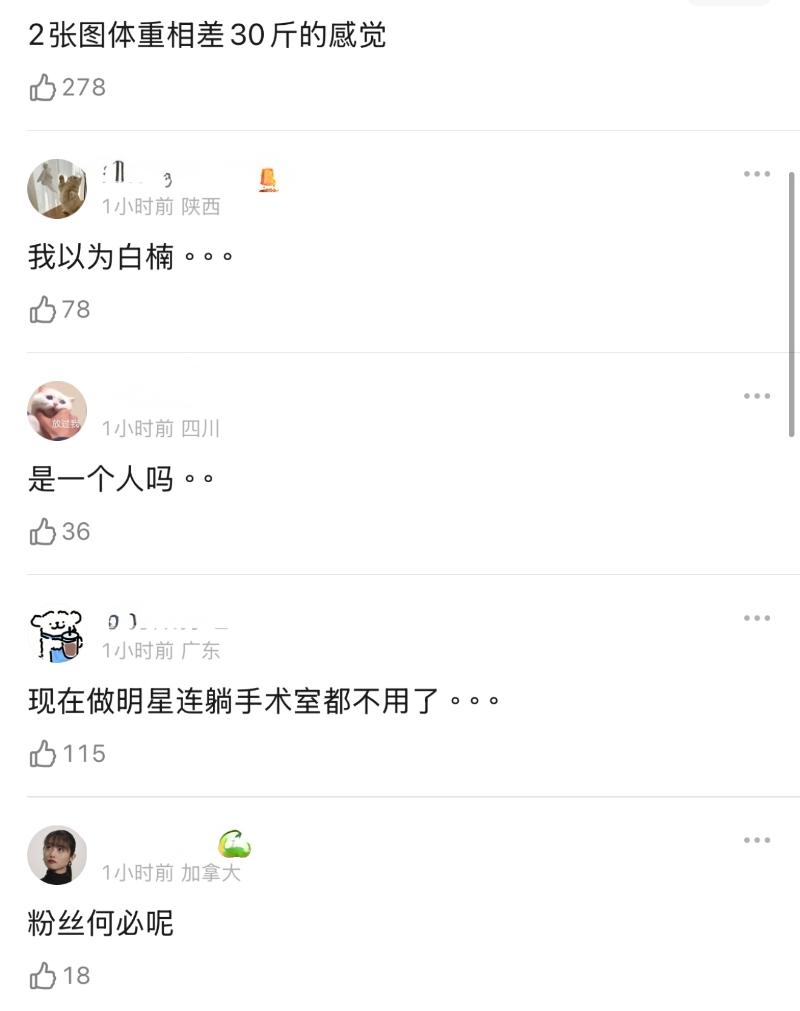
Task: Open overflow menu for the 广东 user's comment
Action: (757, 618)
